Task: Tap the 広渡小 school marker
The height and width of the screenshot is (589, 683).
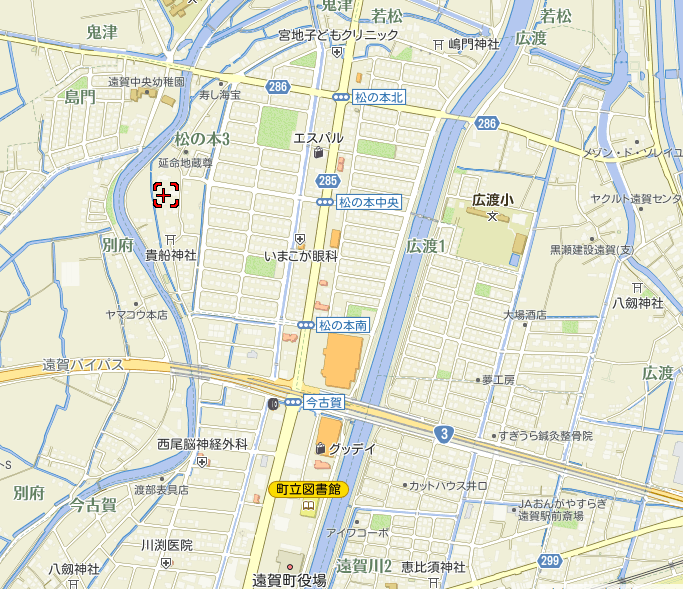Action: coord(491,215)
